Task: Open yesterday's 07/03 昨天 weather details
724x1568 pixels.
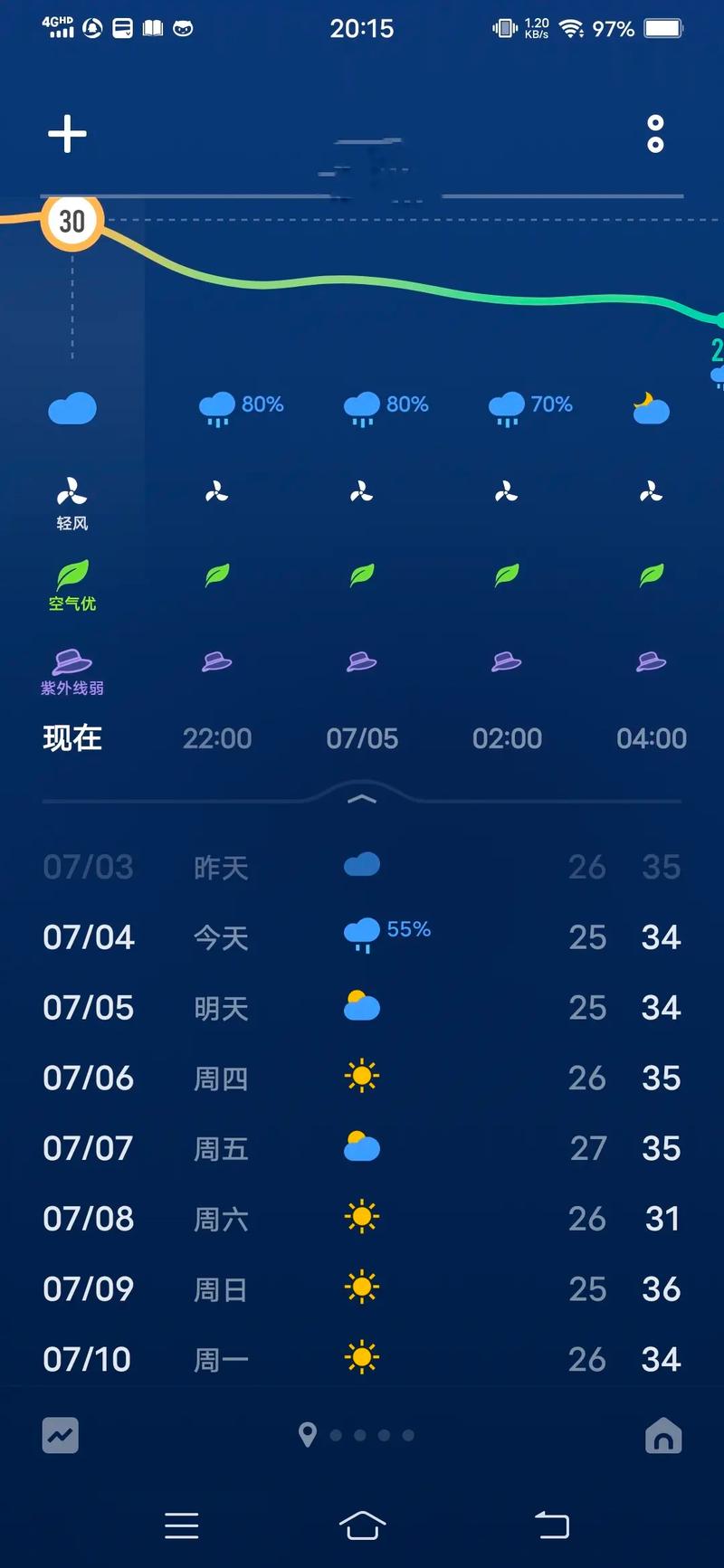Action: [362, 866]
